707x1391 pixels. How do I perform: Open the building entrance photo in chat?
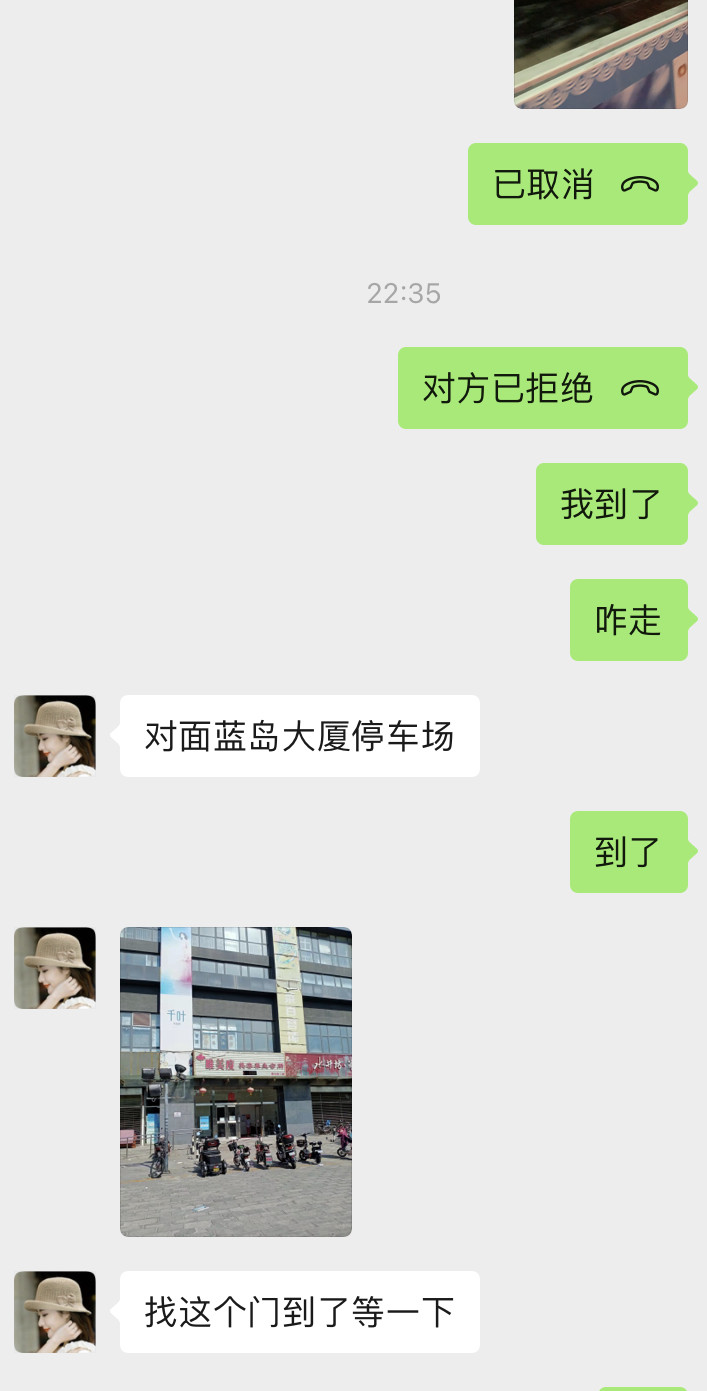tap(236, 1081)
